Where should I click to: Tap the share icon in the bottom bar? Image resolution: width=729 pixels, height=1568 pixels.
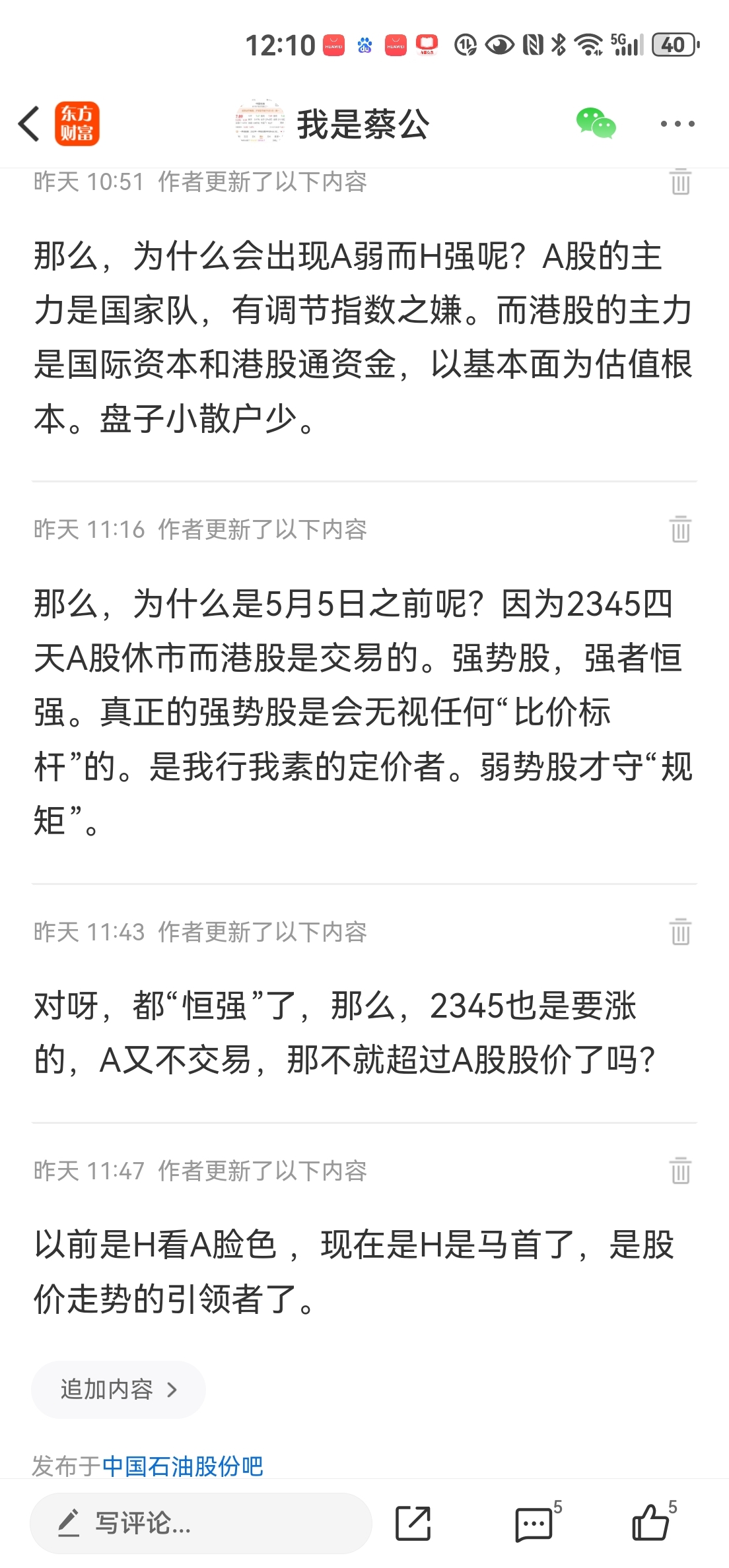point(413,1523)
